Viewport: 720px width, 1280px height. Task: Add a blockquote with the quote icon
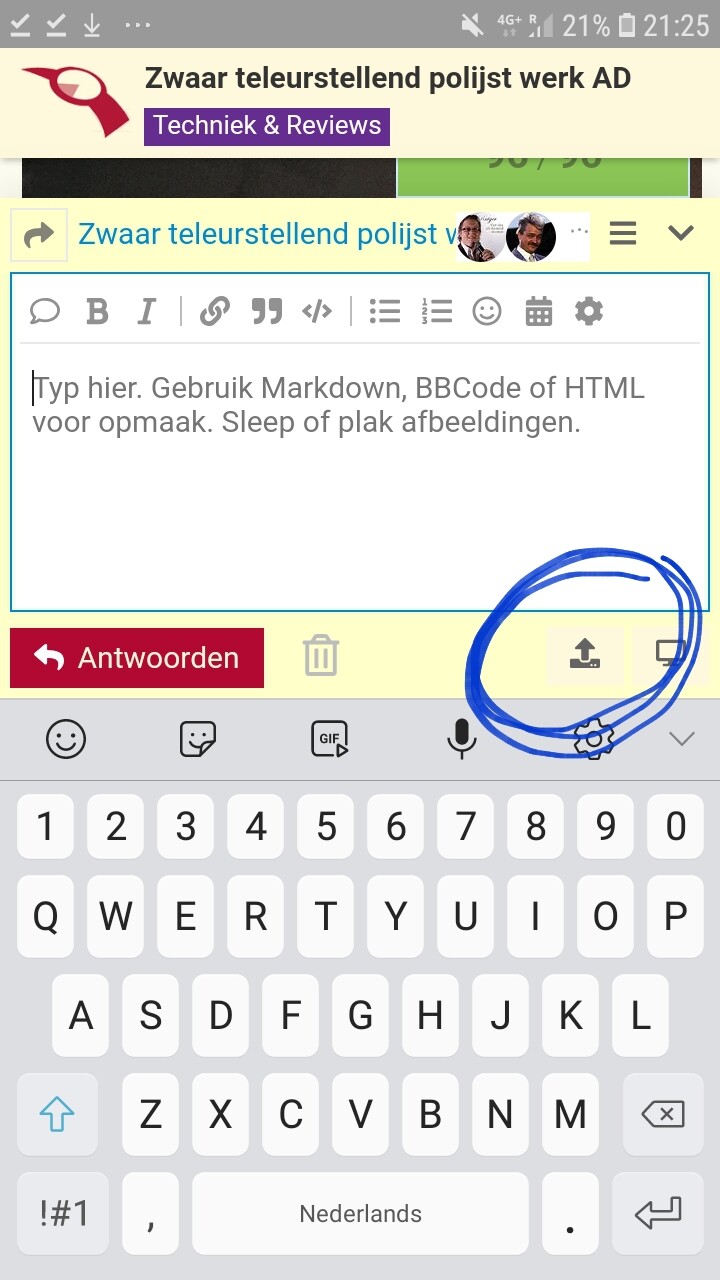pos(266,312)
